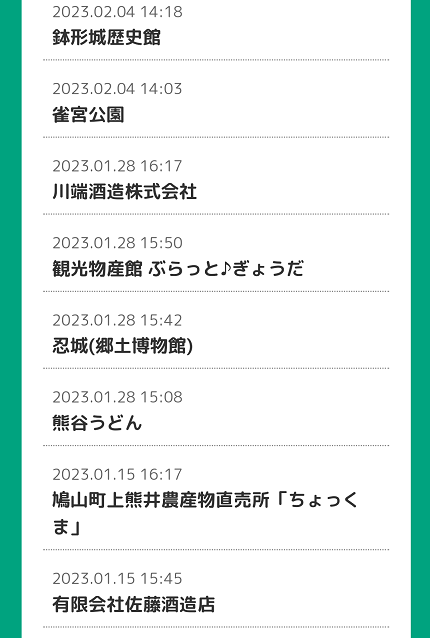Image resolution: width=430 pixels, height=638 pixels.
Task: Select the 有限会社佐藤酒造店 row
Action: coord(216,589)
